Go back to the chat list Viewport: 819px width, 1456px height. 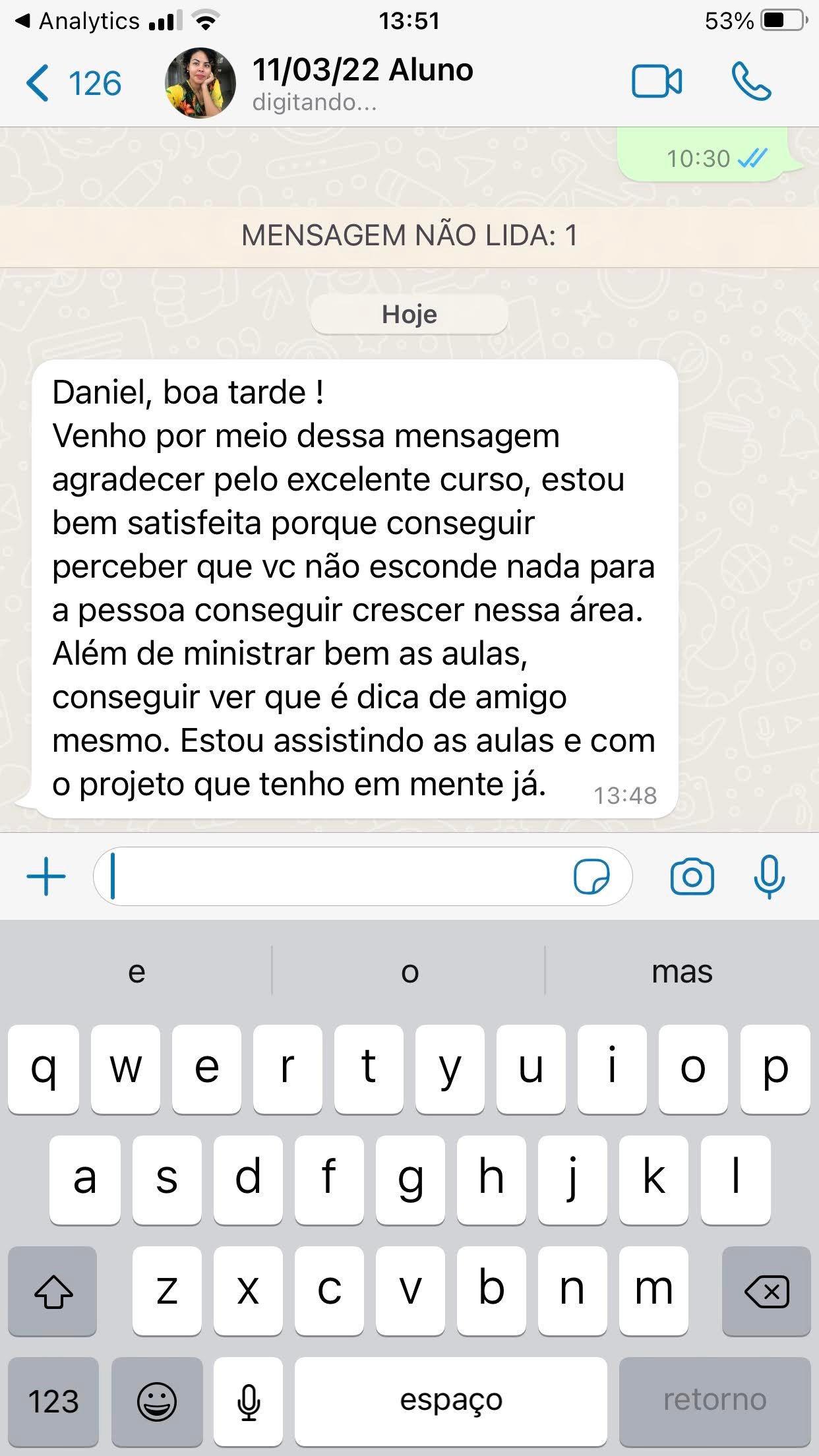pyautogui.click(x=73, y=84)
